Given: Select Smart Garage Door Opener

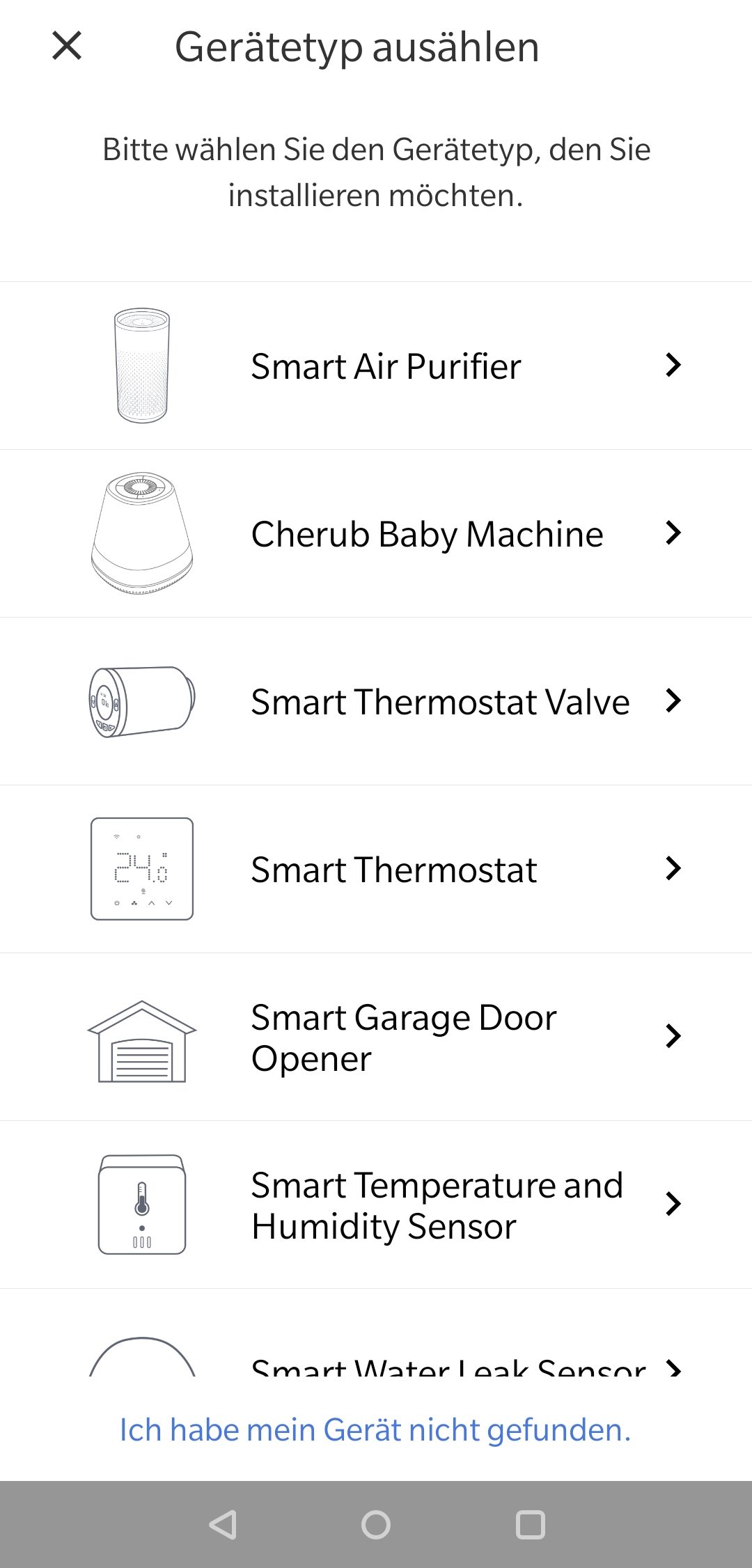Looking at the screenshot, I should point(404,1037).
